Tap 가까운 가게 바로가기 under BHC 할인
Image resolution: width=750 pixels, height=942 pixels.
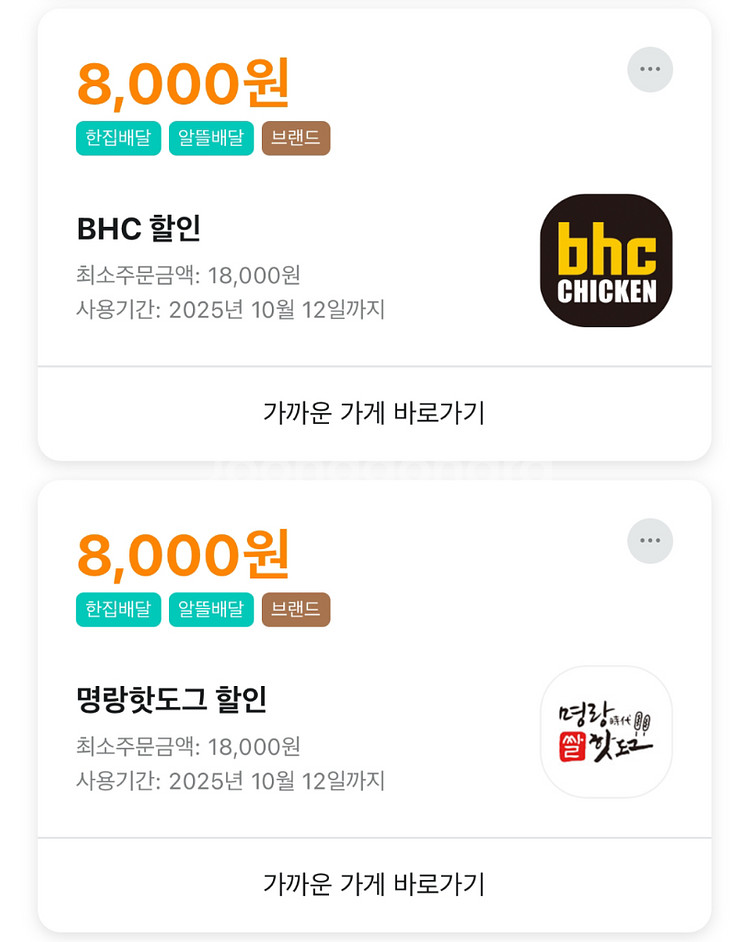point(374,413)
